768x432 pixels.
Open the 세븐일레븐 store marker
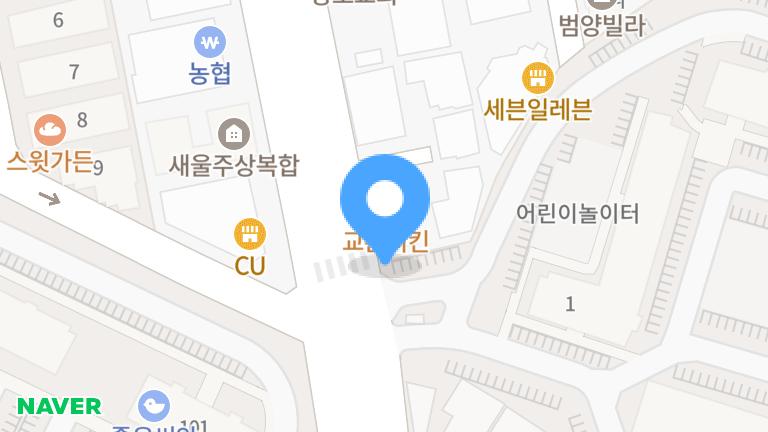pos(538,77)
